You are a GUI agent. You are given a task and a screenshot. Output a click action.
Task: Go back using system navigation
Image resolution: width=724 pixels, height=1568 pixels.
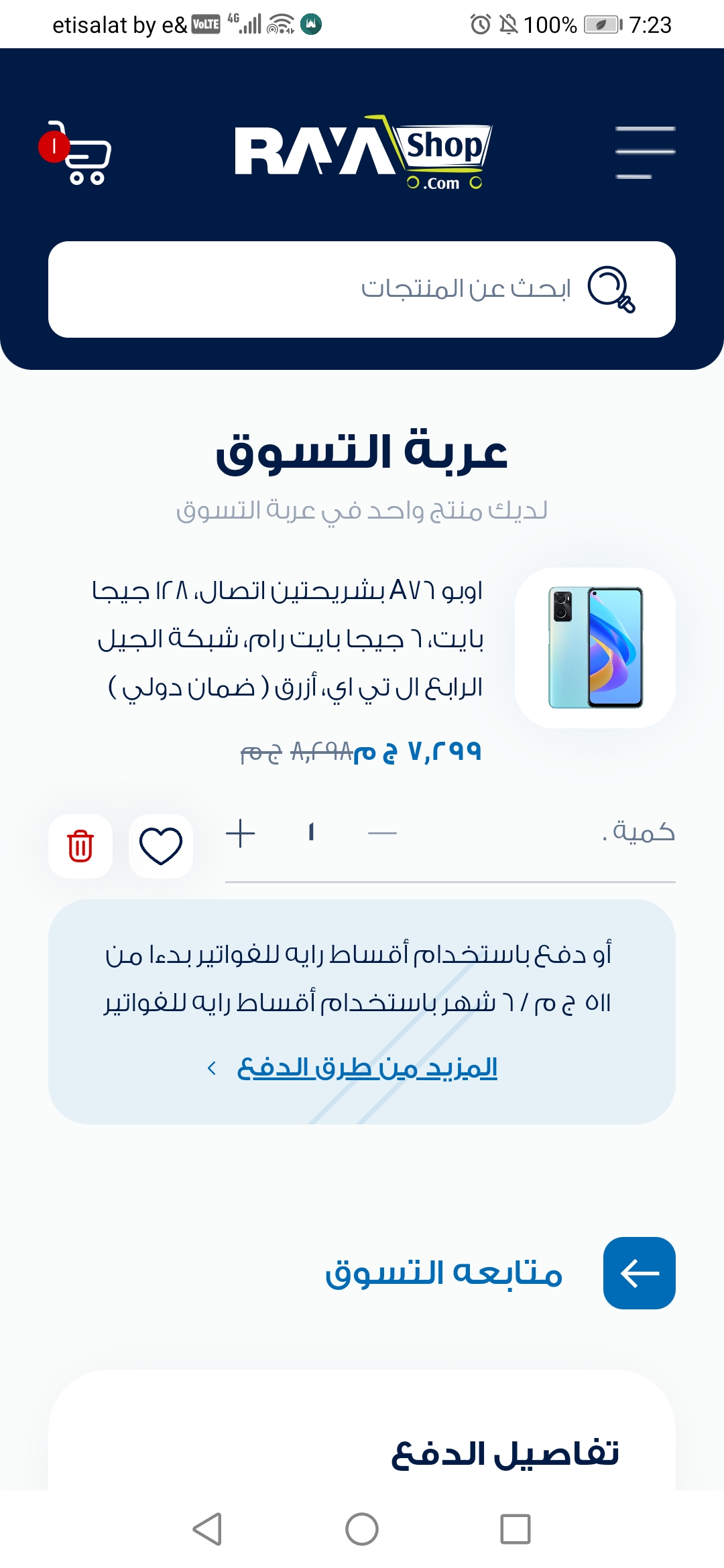coord(207,1529)
